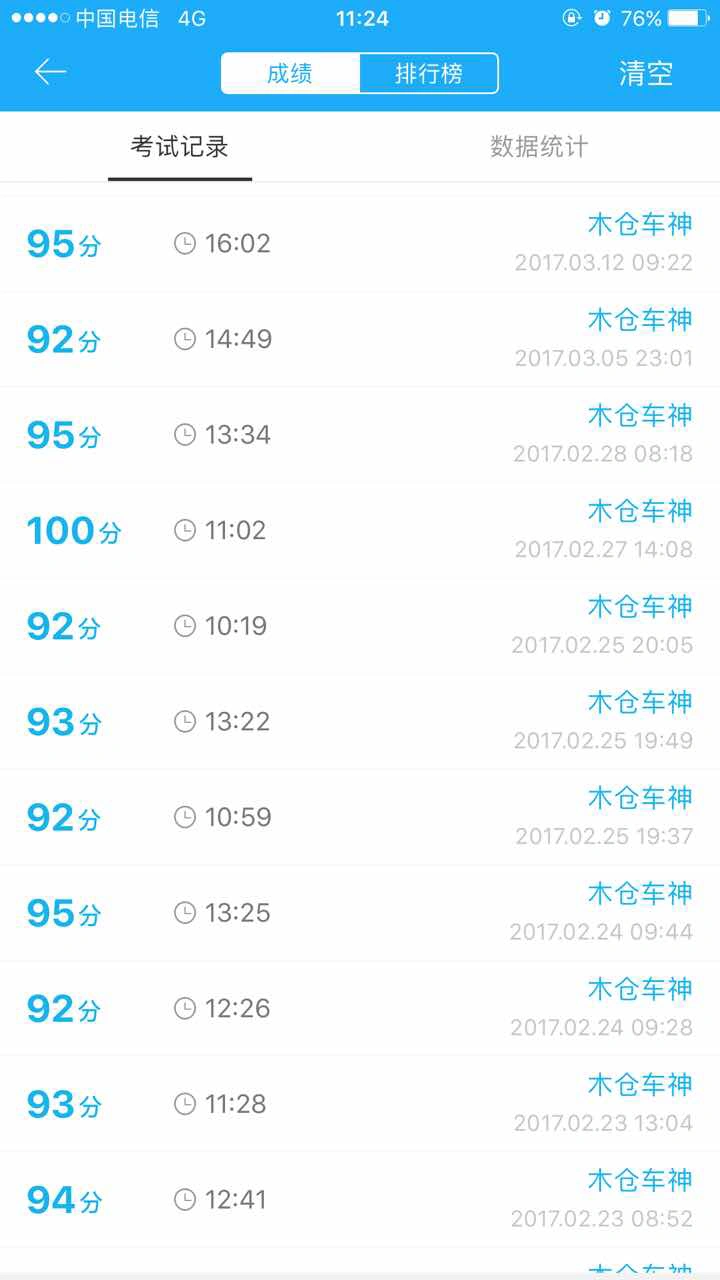Open the exam record dated 2017.02.25 19:49
This screenshot has height=1280, width=720.
coord(360,721)
